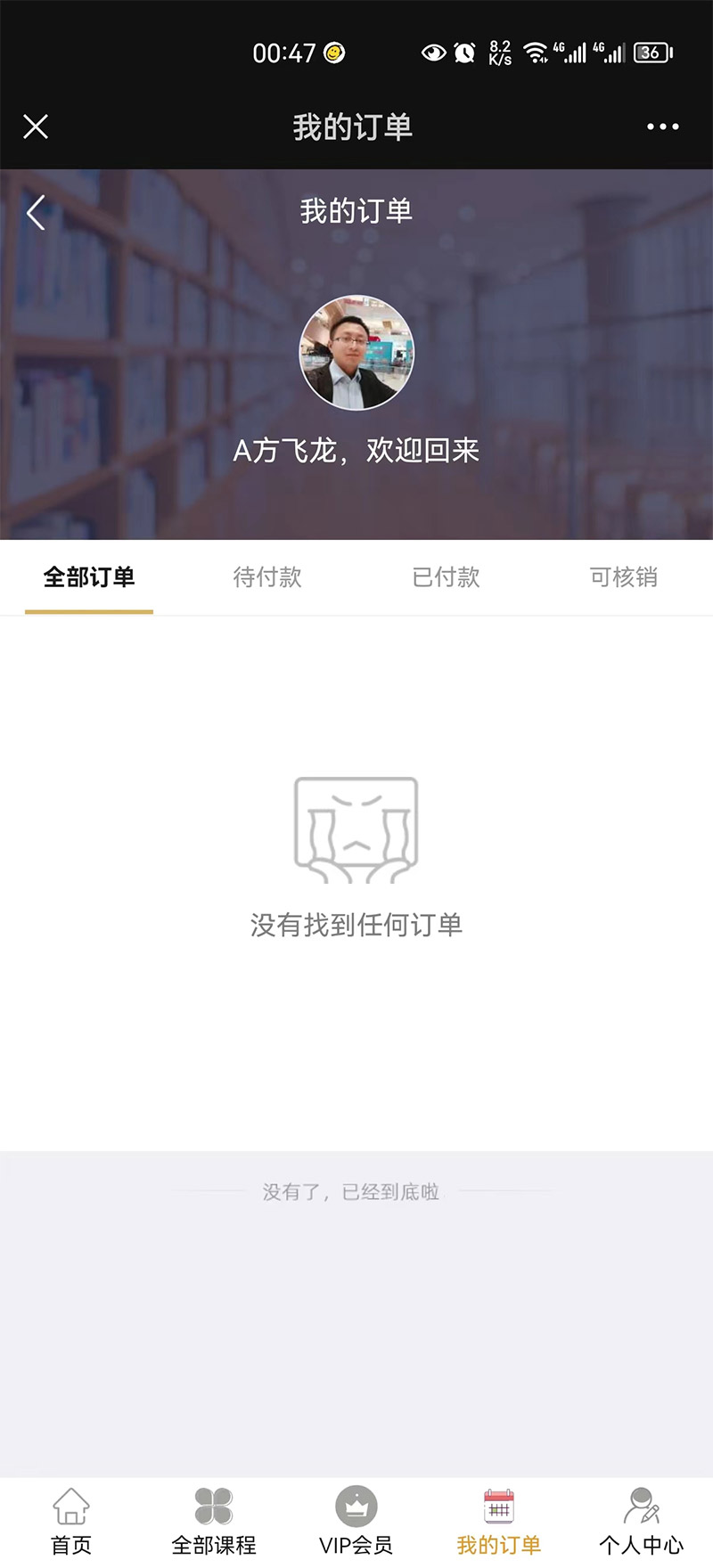713x1568 pixels.
Task: Tap 我的订单 in bottom navigation
Action: (499, 1522)
